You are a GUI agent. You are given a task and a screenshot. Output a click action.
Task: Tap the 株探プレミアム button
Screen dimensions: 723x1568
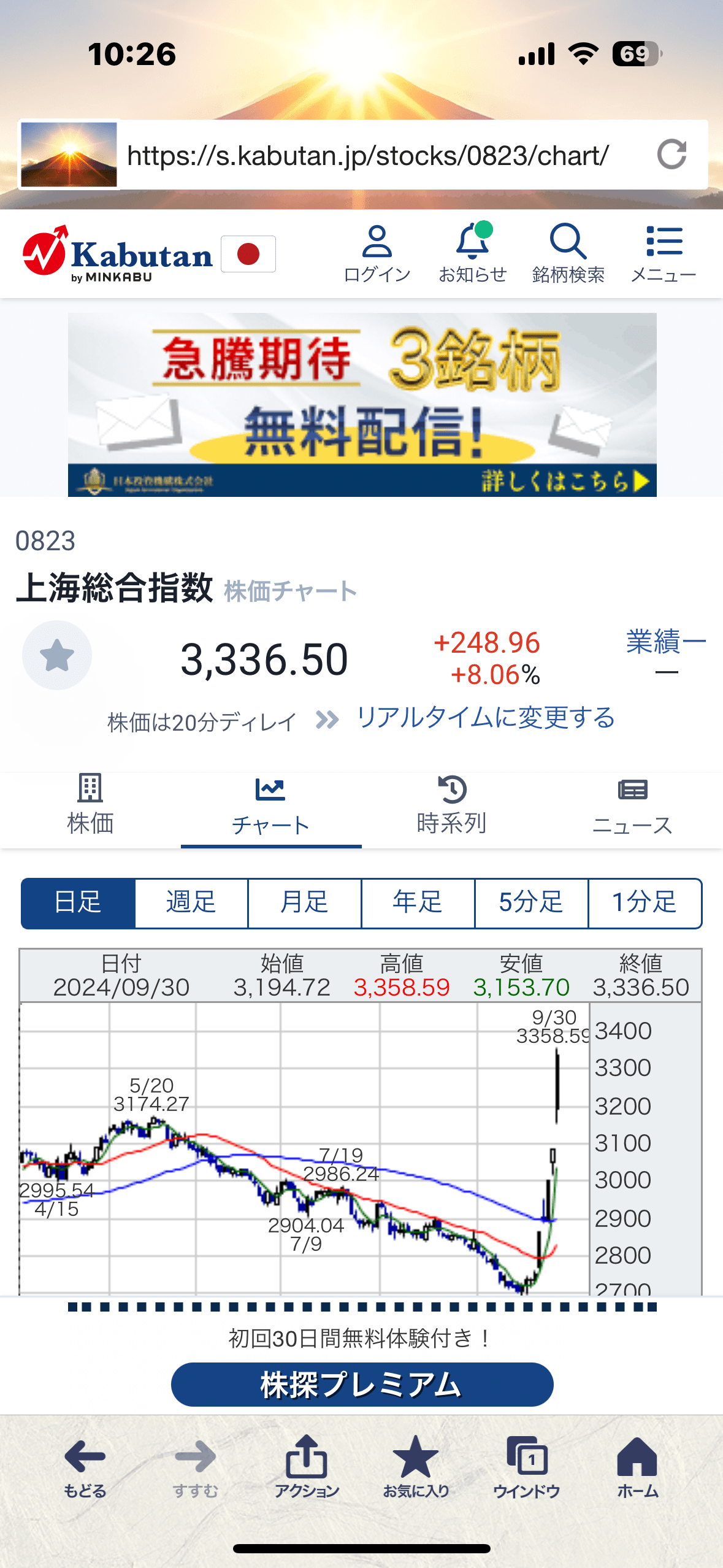pyautogui.click(x=362, y=1385)
